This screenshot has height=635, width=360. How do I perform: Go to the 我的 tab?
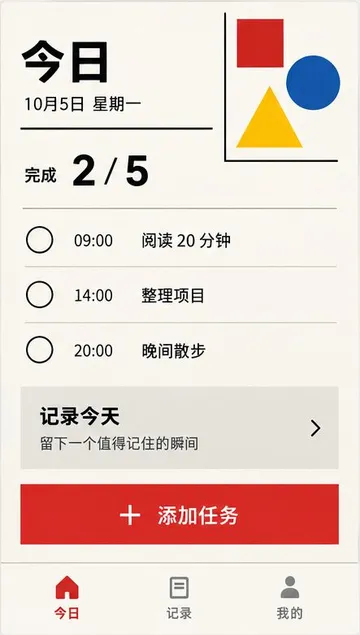coord(290,599)
